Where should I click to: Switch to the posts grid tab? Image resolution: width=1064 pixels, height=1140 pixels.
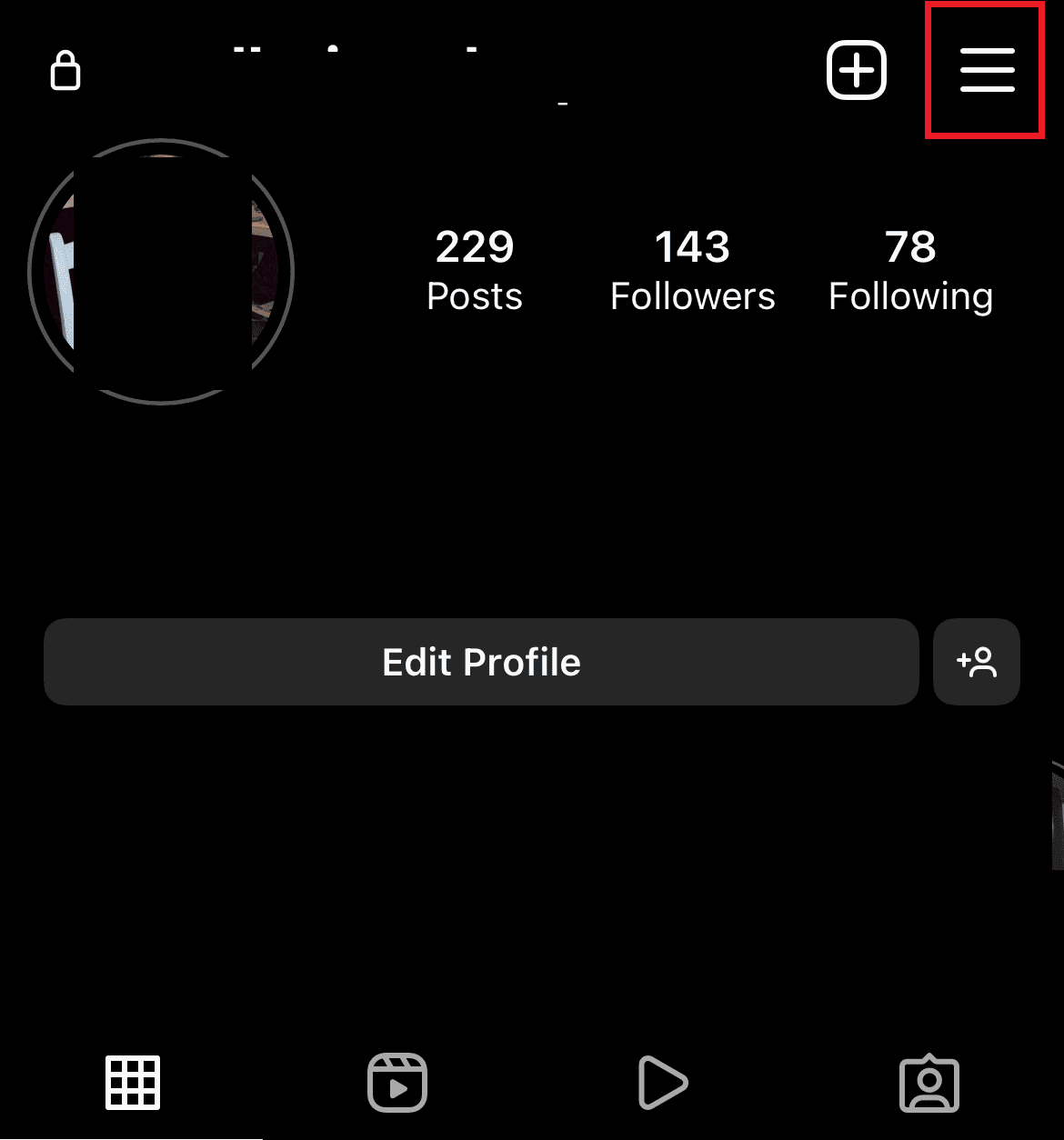click(133, 1083)
